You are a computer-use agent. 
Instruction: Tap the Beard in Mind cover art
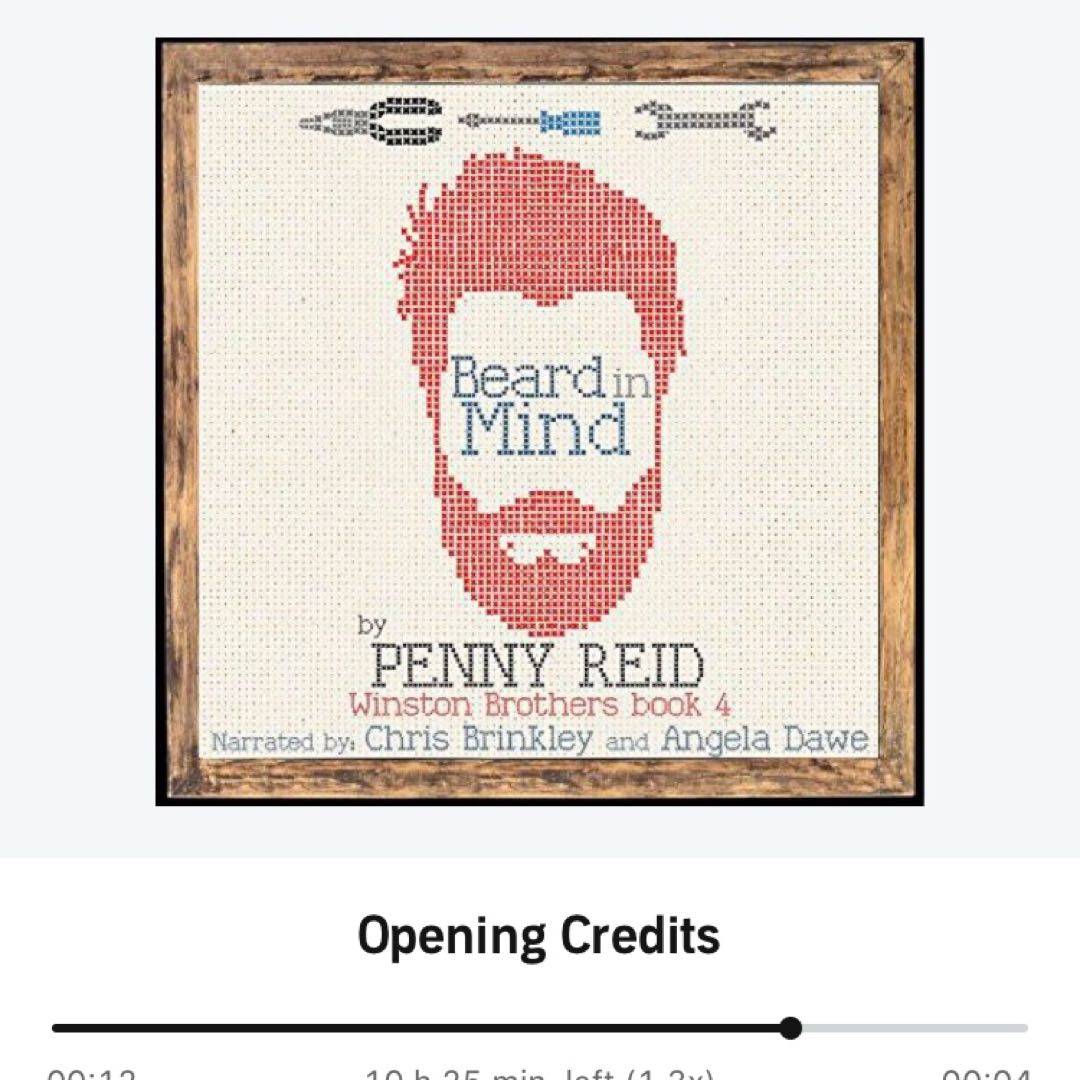click(539, 422)
